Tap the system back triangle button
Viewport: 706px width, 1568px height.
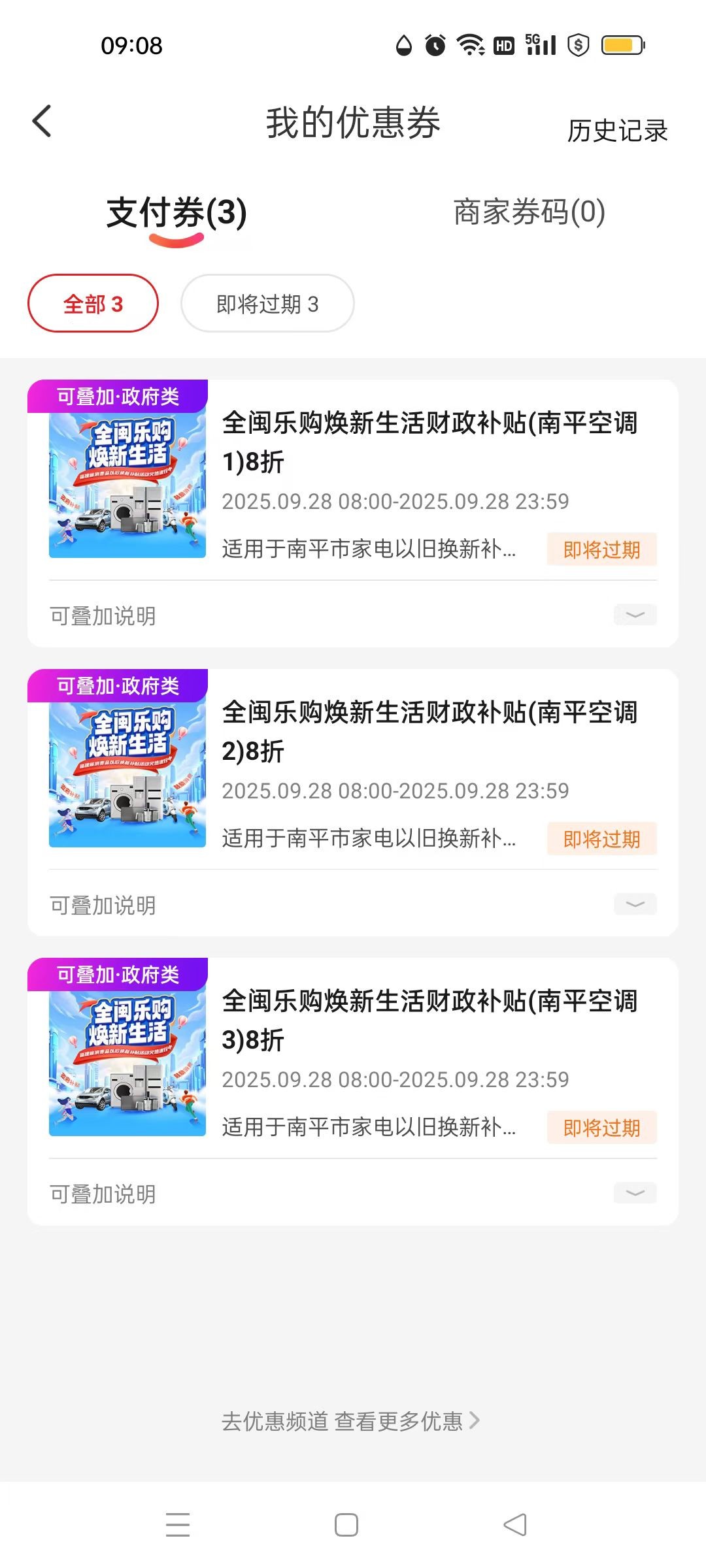point(515,1526)
